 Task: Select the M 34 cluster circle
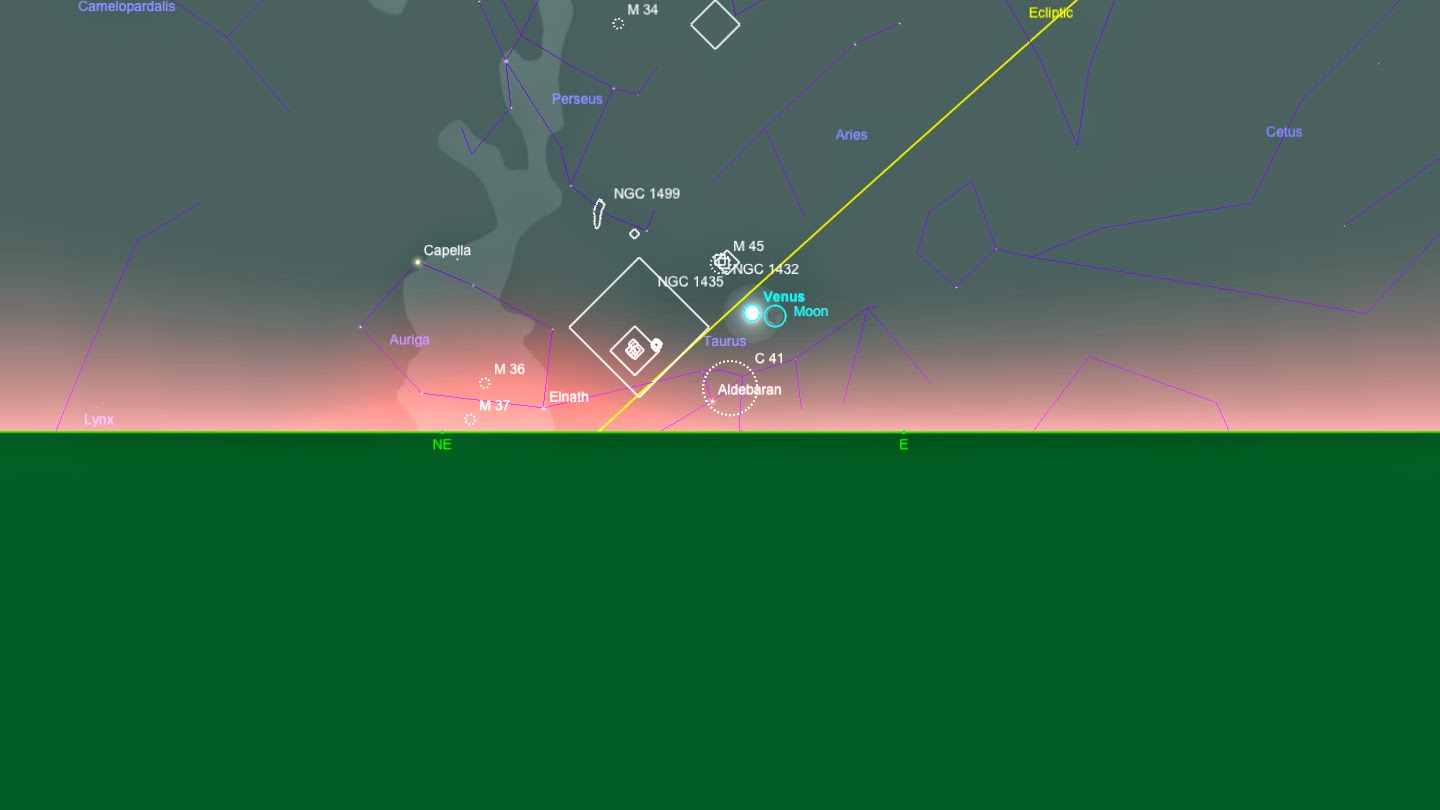click(x=618, y=24)
